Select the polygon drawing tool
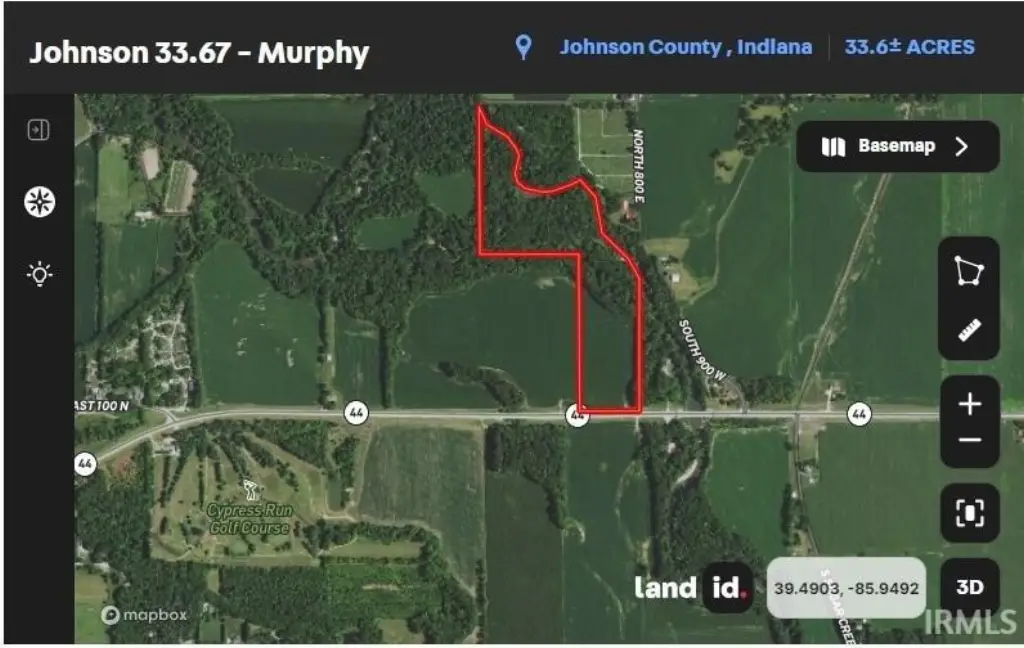This screenshot has height=648, width=1024. 968,270
